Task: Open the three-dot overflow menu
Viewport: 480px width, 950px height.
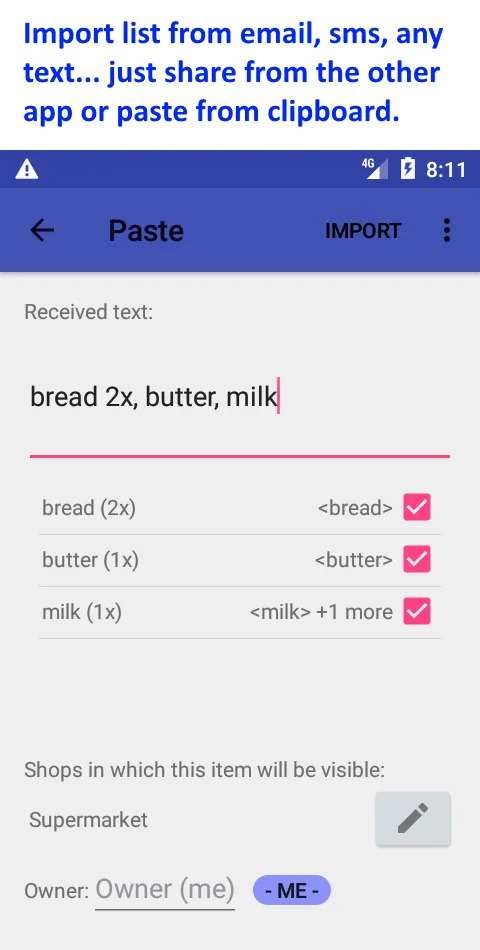Action: (x=447, y=230)
